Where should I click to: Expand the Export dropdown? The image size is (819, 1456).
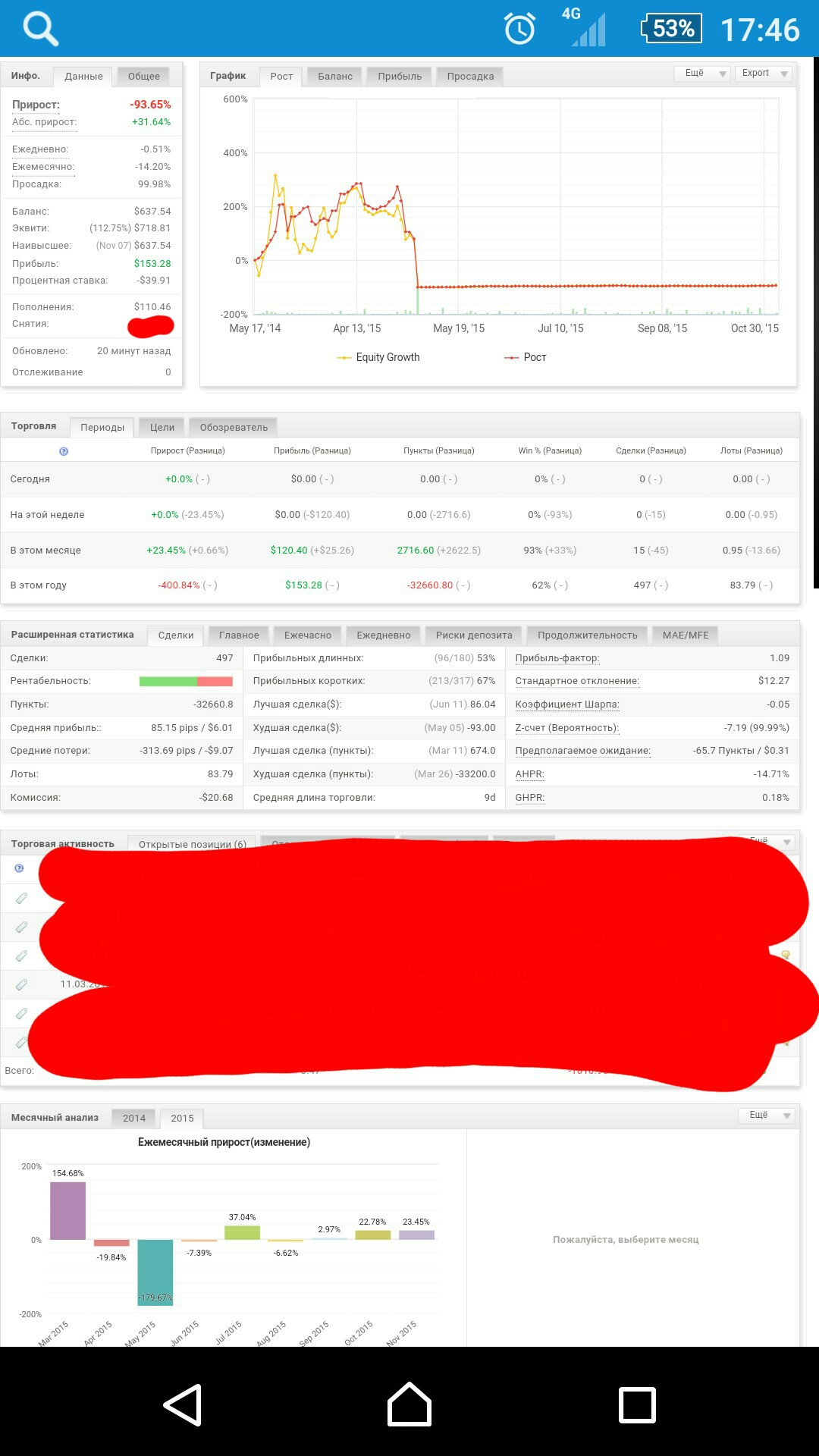point(764,73)
